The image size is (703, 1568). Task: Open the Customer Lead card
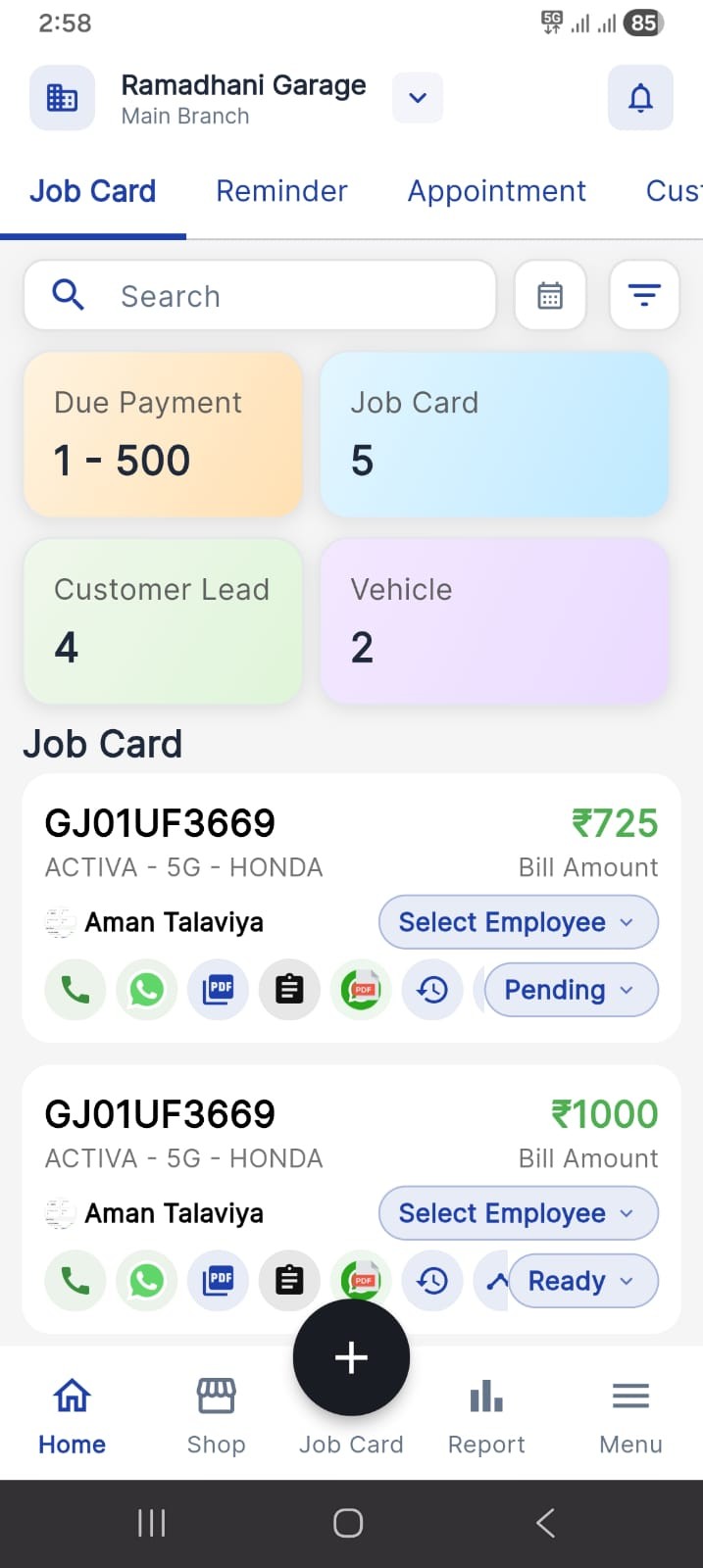[163, 620]
